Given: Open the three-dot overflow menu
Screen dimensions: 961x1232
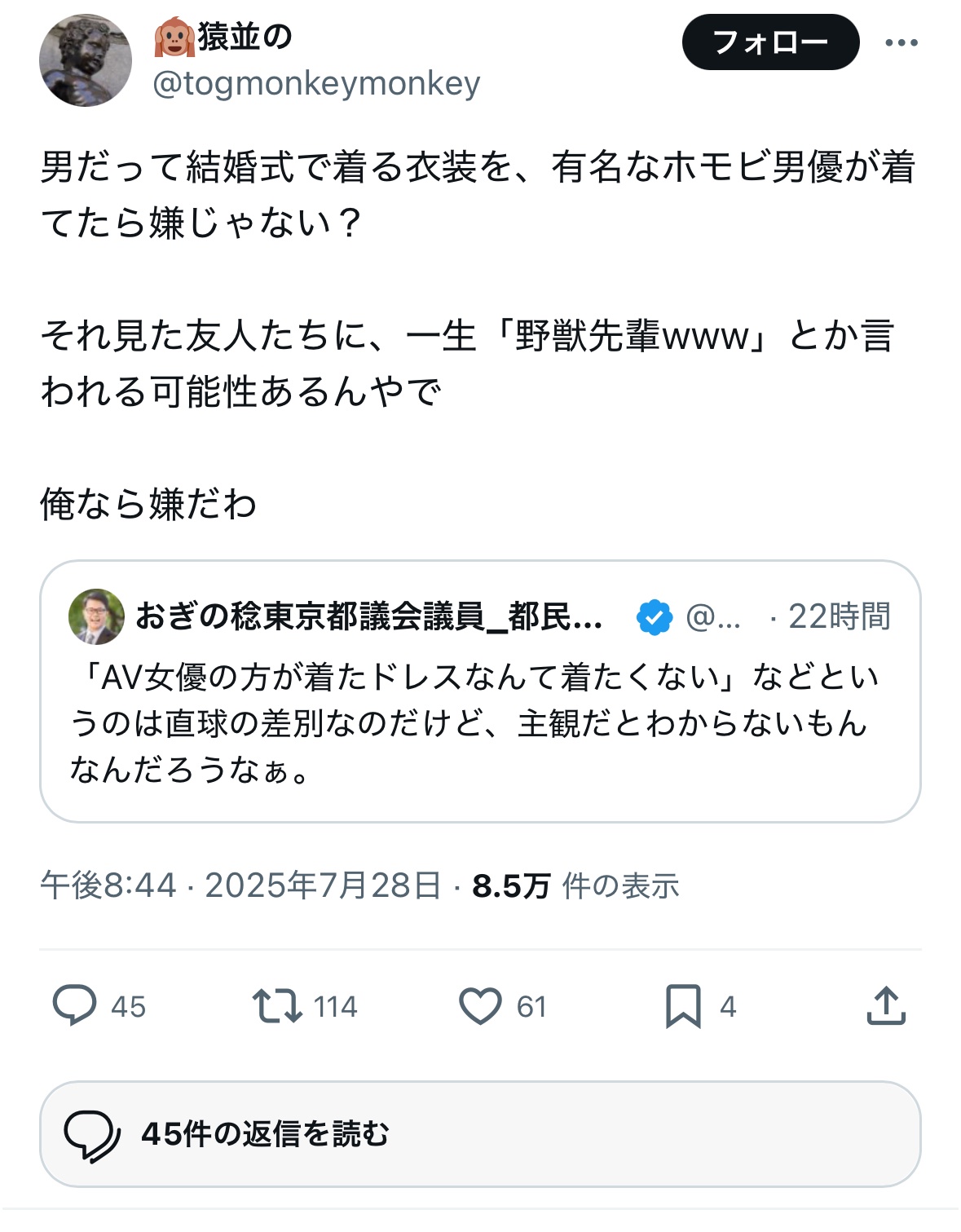Looking at the screenshot, I should [x=901, y=42].
